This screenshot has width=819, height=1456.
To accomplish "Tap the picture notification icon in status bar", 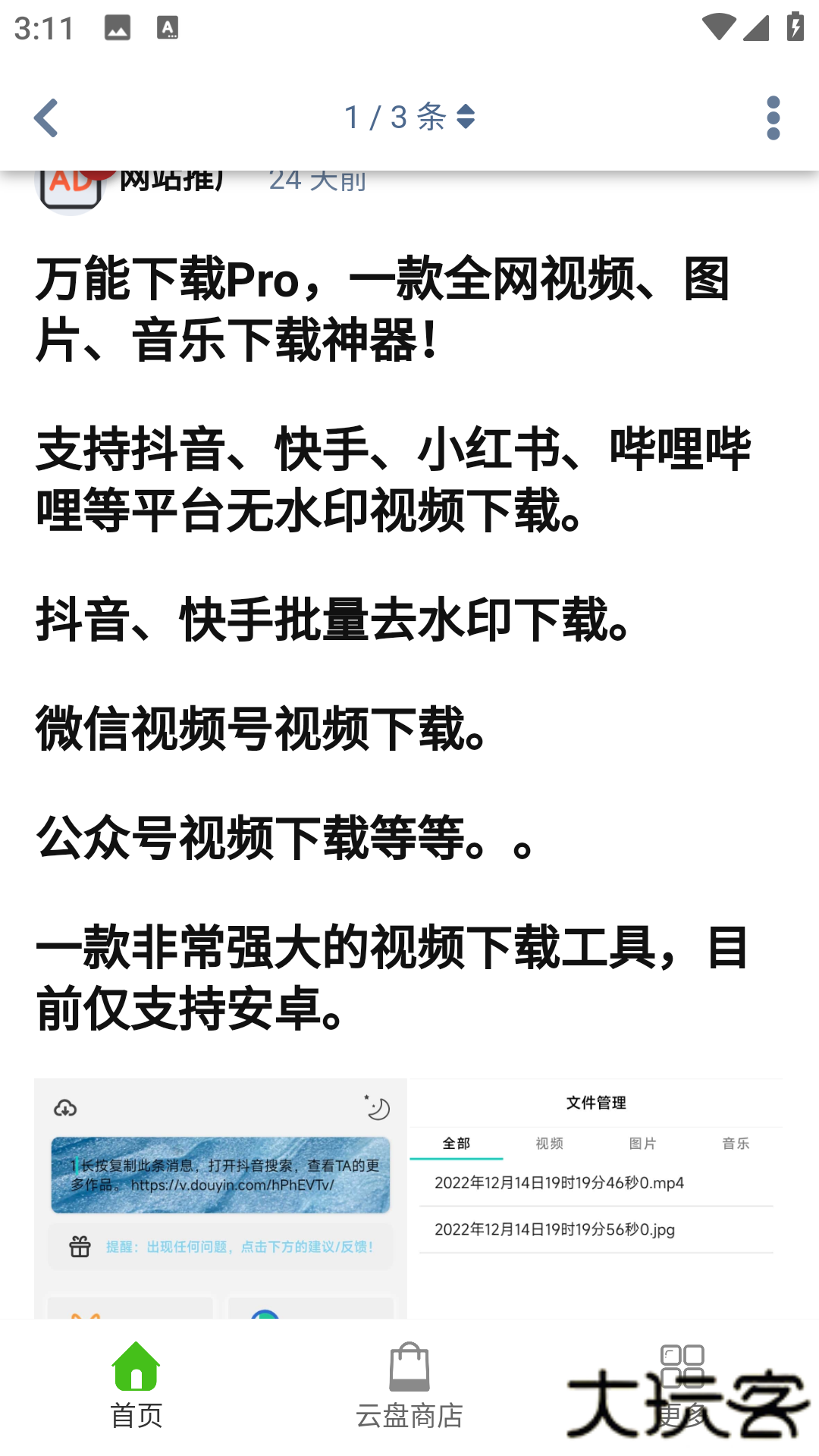I will point(118,27).
